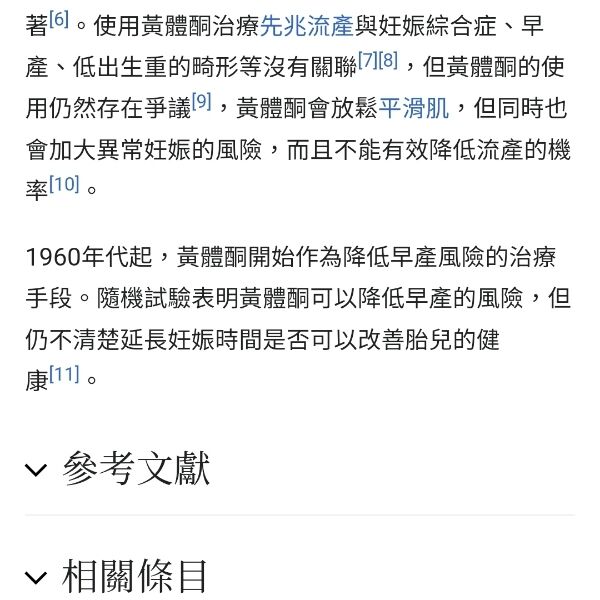
Task: Jump to citation [11]
Action: click(64, 374)
